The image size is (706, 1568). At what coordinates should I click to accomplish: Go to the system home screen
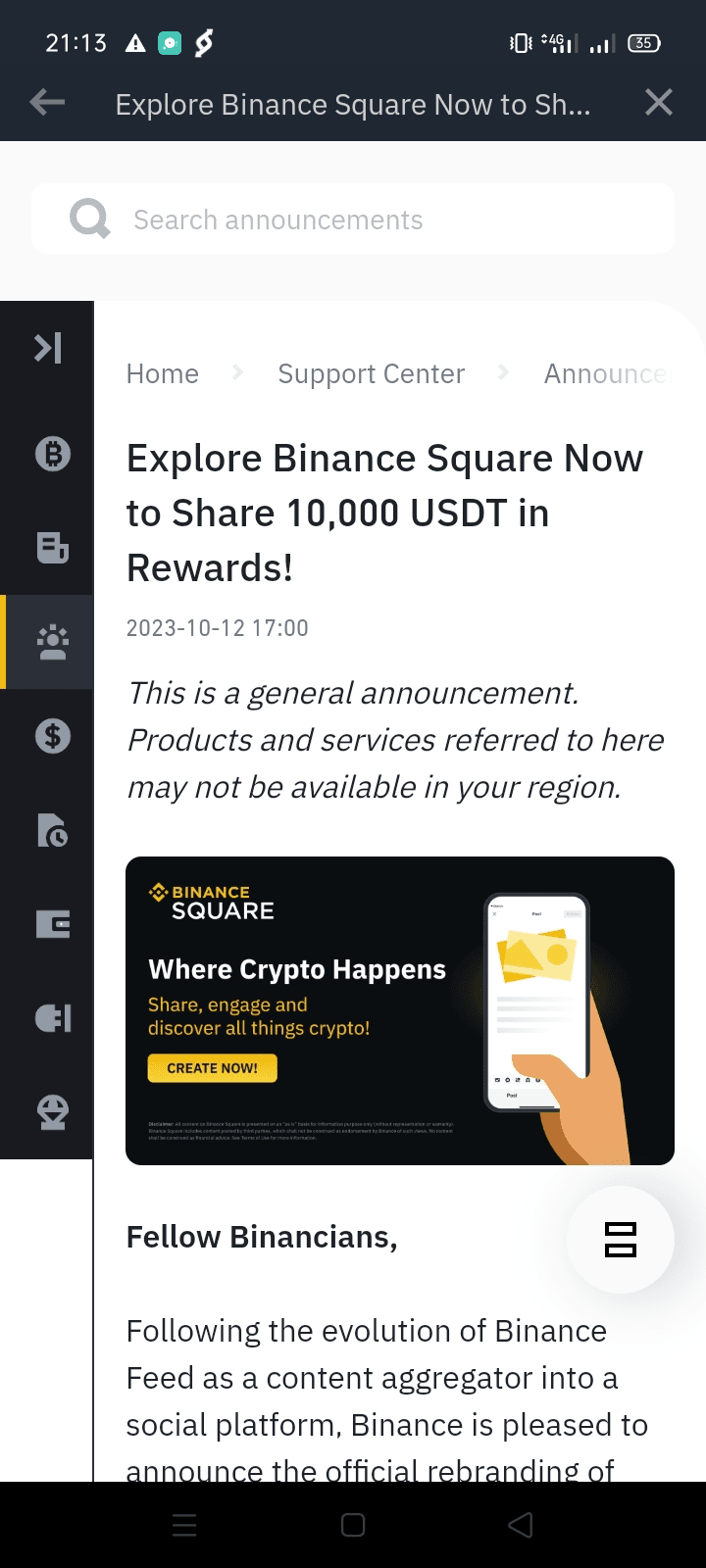[353, 1525]
